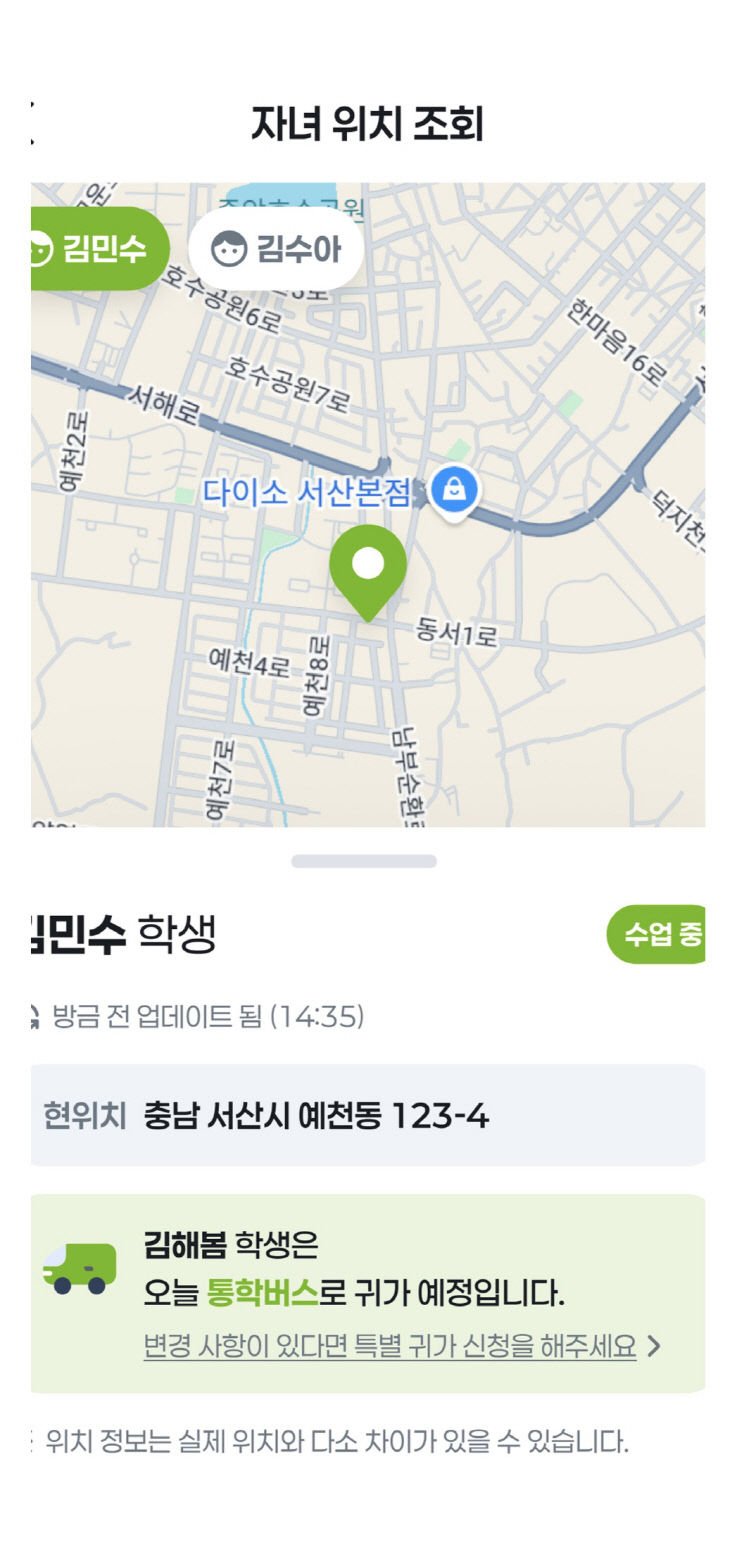
Task: Refresh the location update time
Action: point(36,1018)
